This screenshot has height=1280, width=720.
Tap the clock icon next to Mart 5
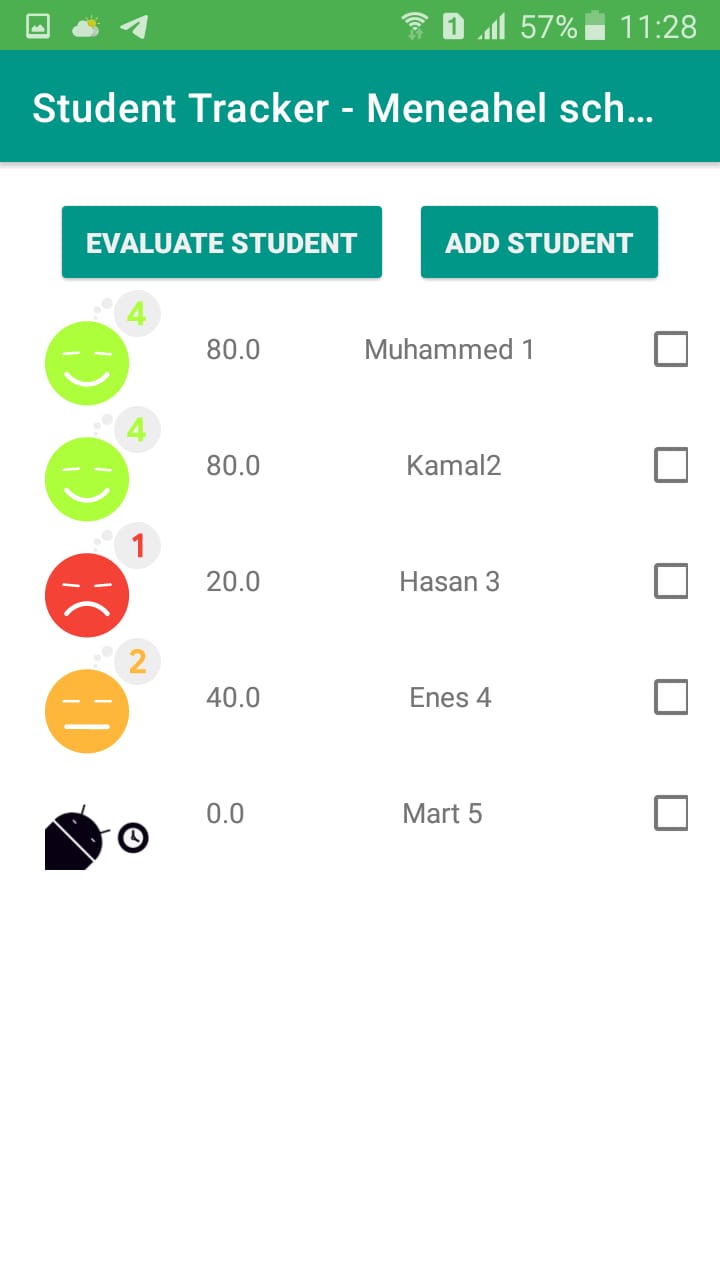pyautogui.click(x=131, y=839)
